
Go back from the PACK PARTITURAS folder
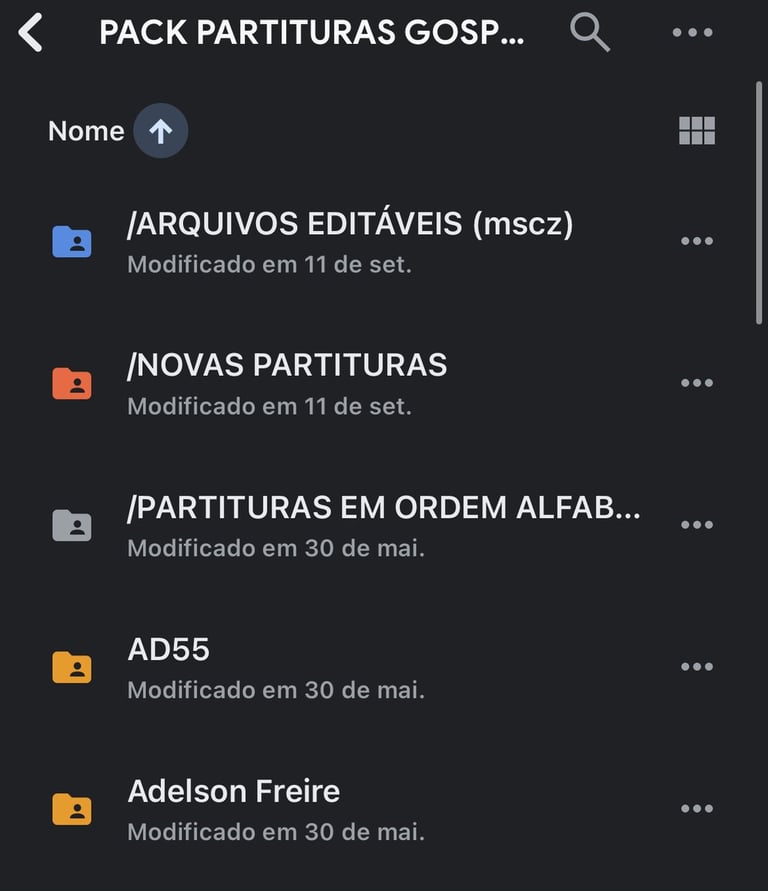(31, 33)
